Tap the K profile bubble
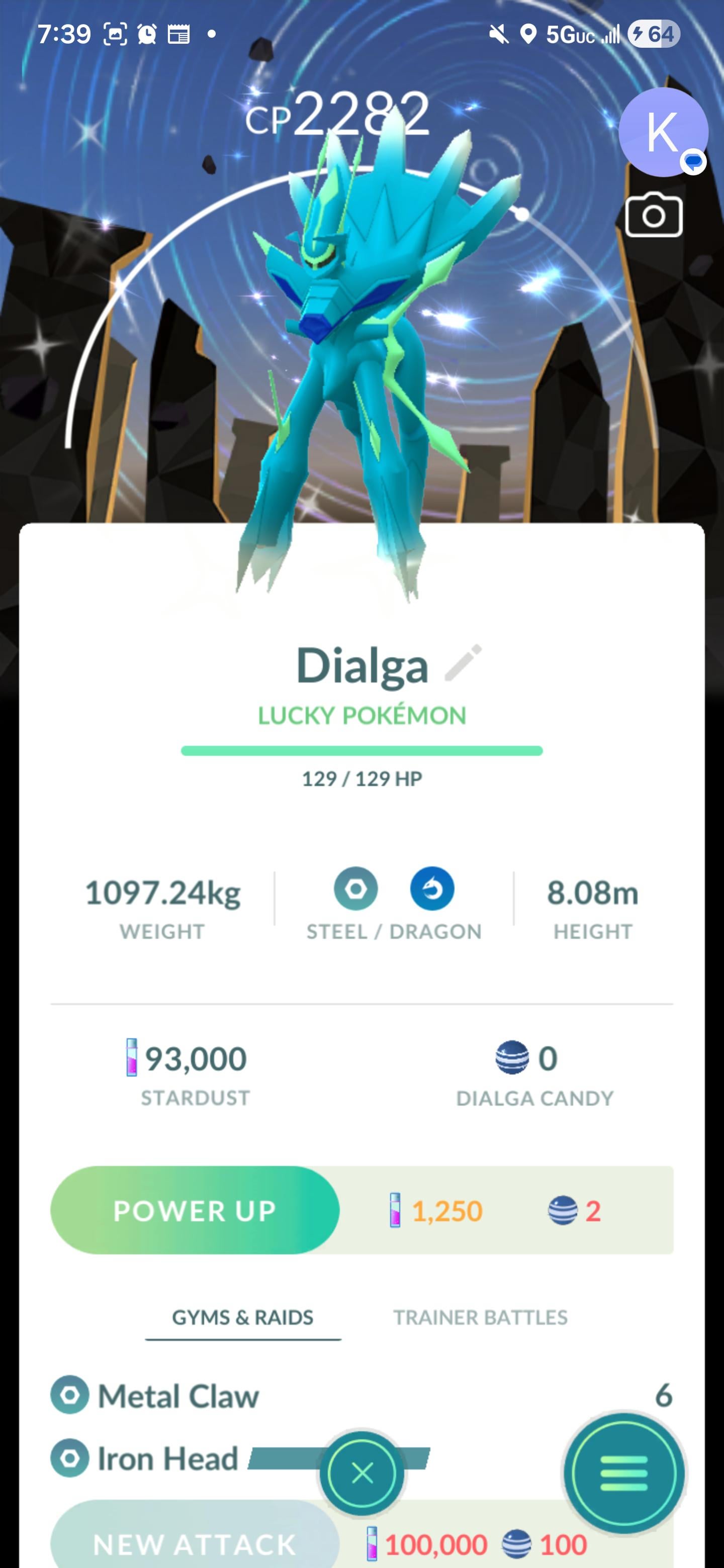Image resolution: width=724 pixels, height=1568 pixels. pyautogui.click(x=663, y=132)
